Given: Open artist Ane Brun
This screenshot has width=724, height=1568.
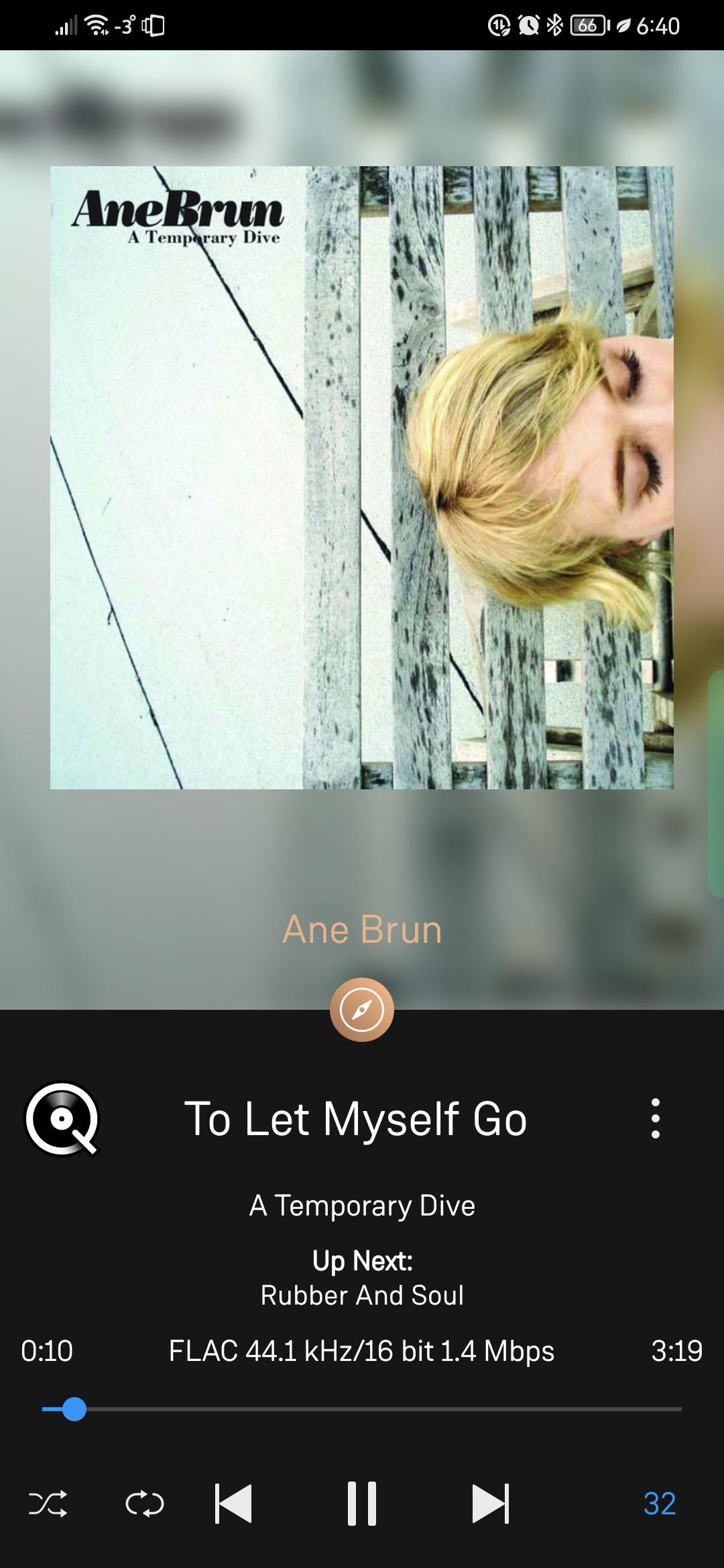Looking at the screenshot, I should [x=362, y=929].
